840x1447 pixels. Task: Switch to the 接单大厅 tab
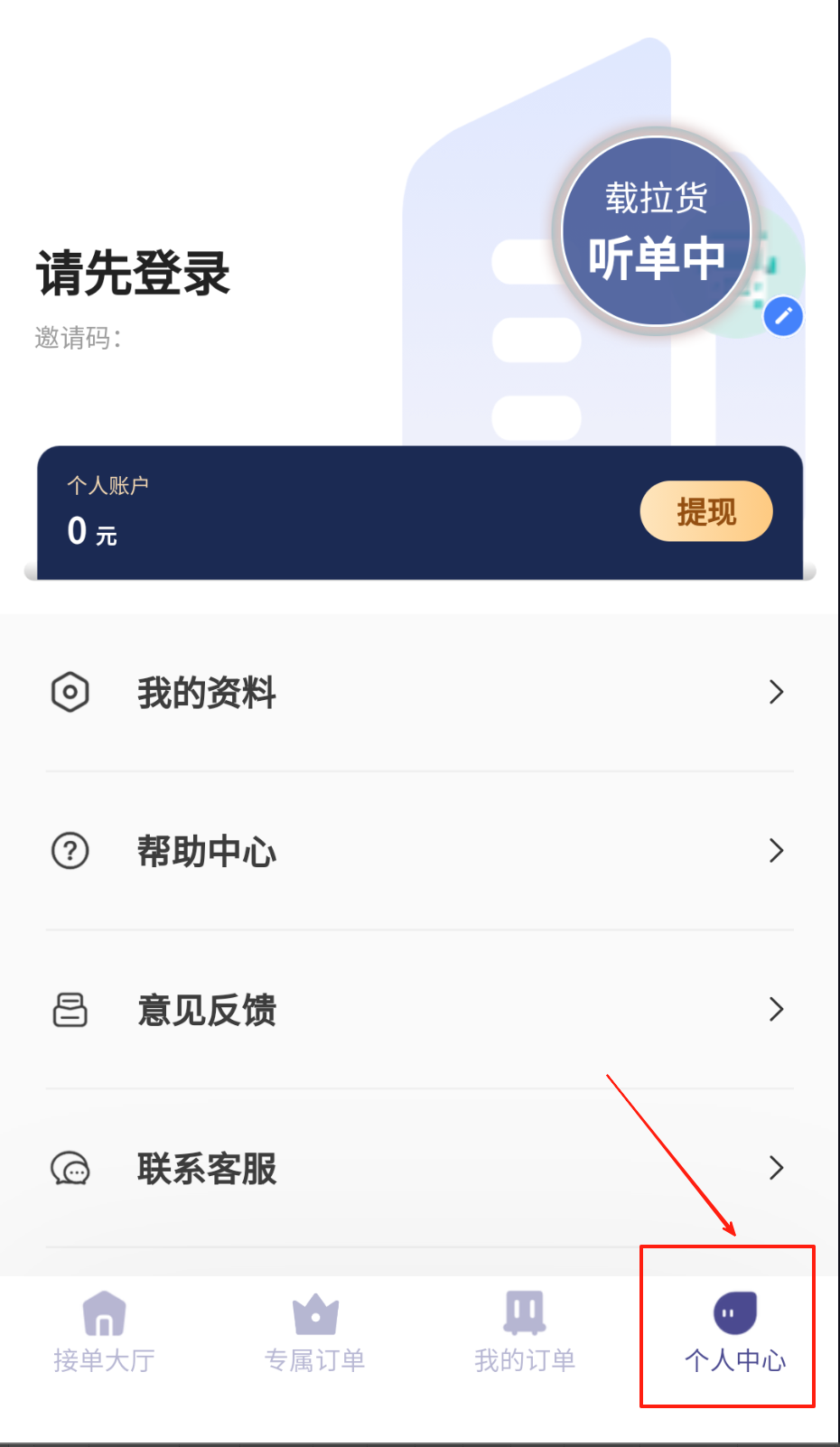[x=104, y=1331]
